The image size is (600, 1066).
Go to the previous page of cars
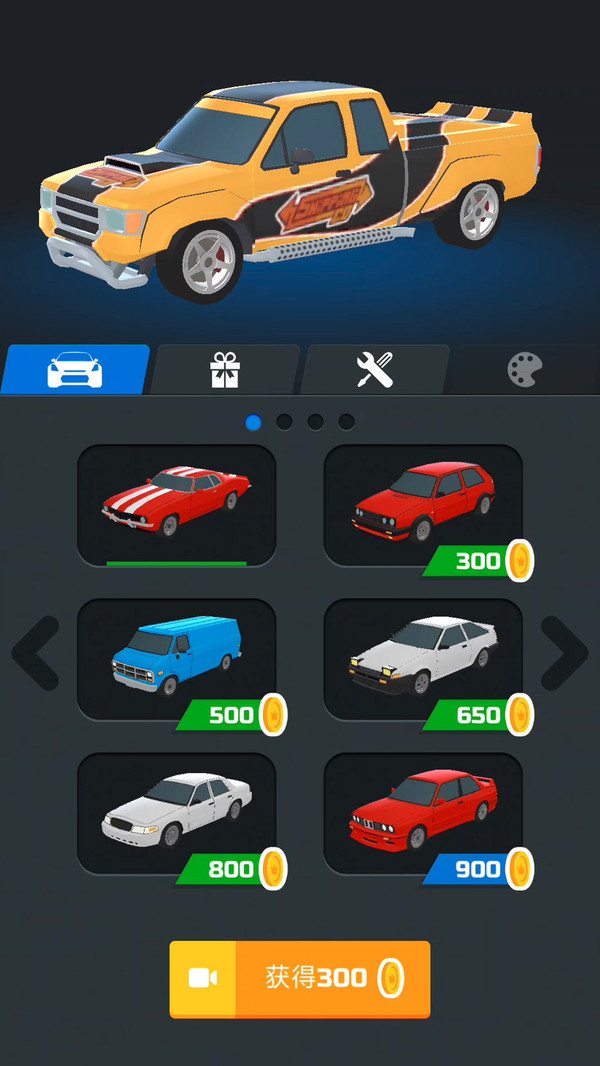[36, 653]
